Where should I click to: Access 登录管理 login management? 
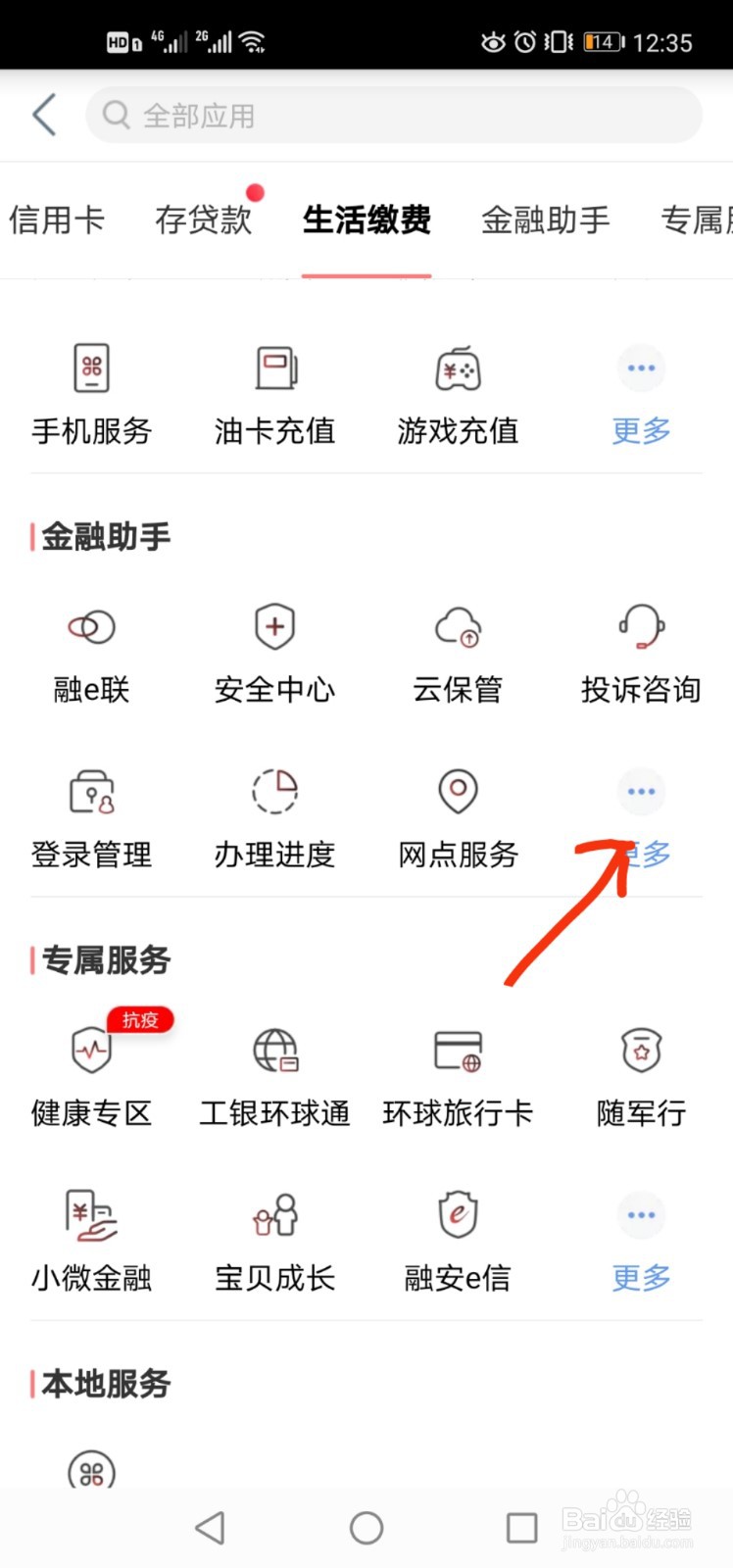click(x=91, y=816)
